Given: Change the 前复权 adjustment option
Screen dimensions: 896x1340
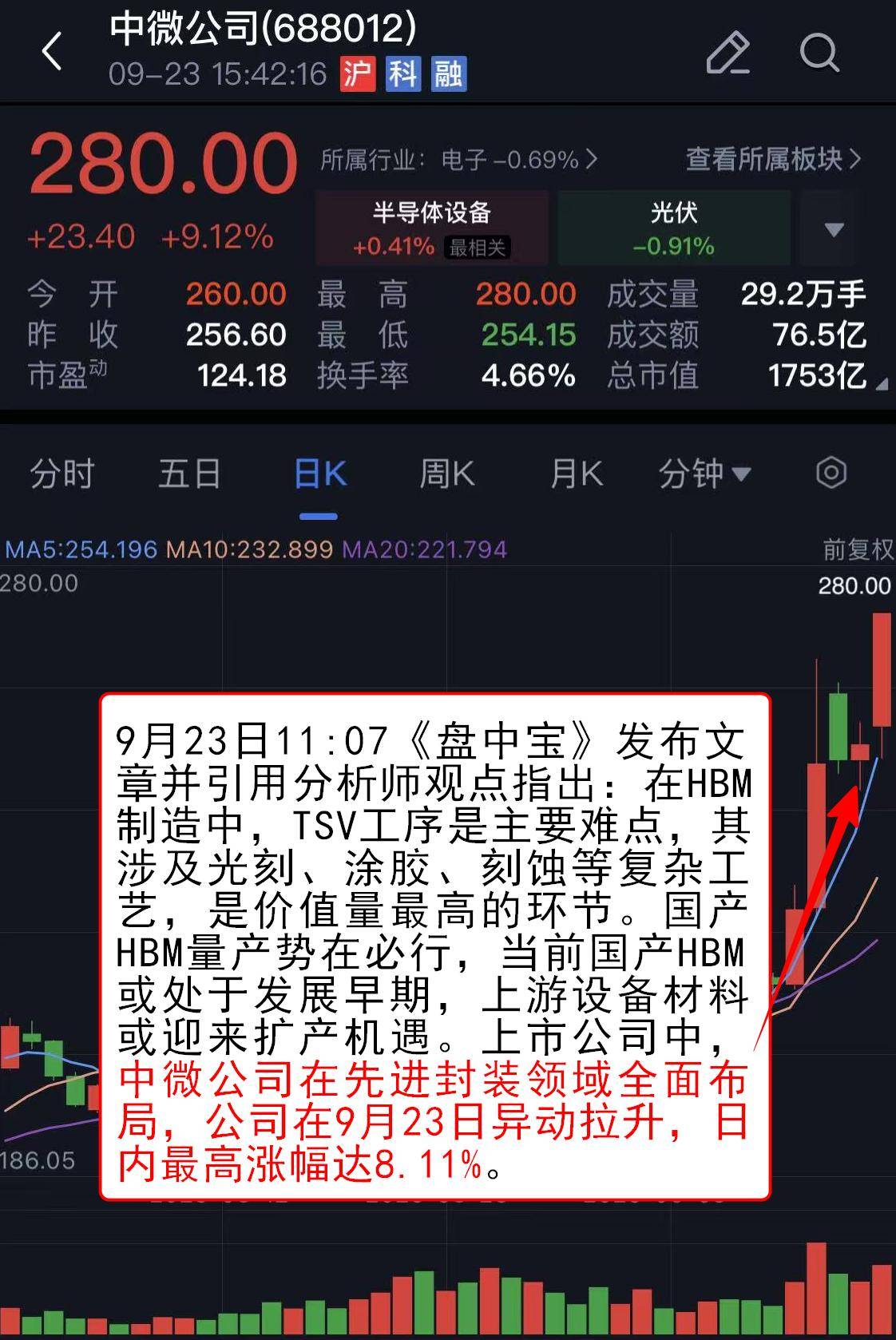Looking at the screenshot, I should pos(858,549).
